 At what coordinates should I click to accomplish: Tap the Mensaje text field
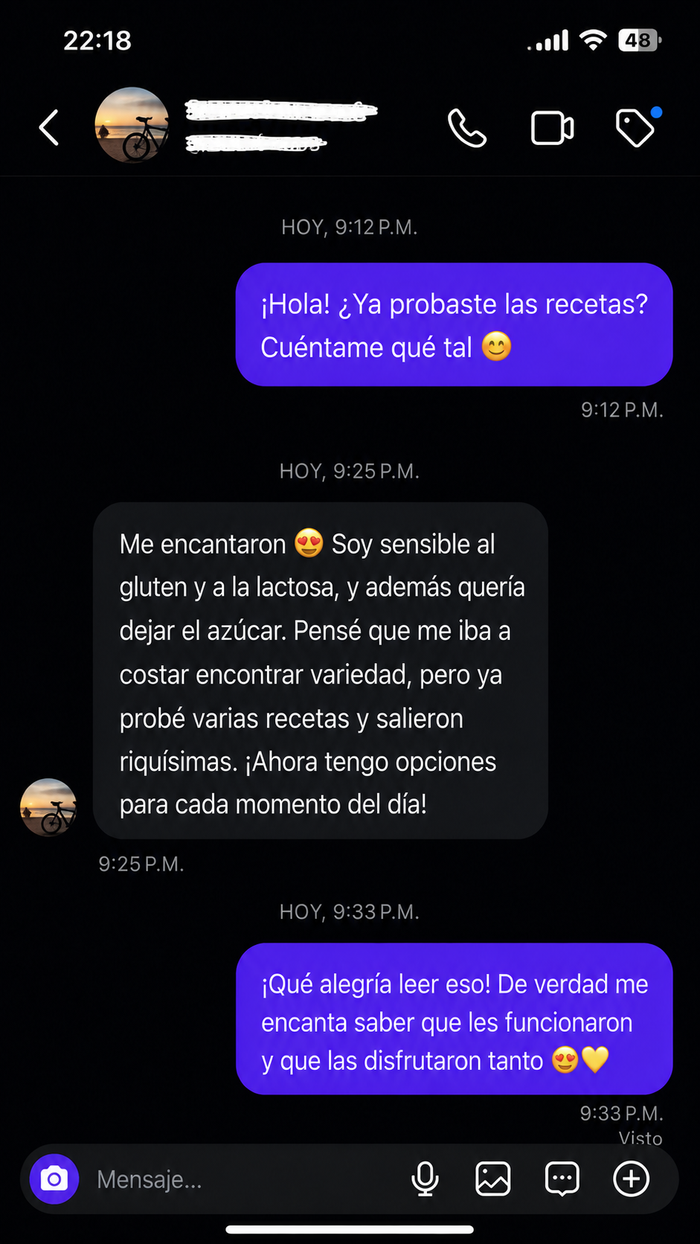pyautogui.click(x=240, y=1180)
